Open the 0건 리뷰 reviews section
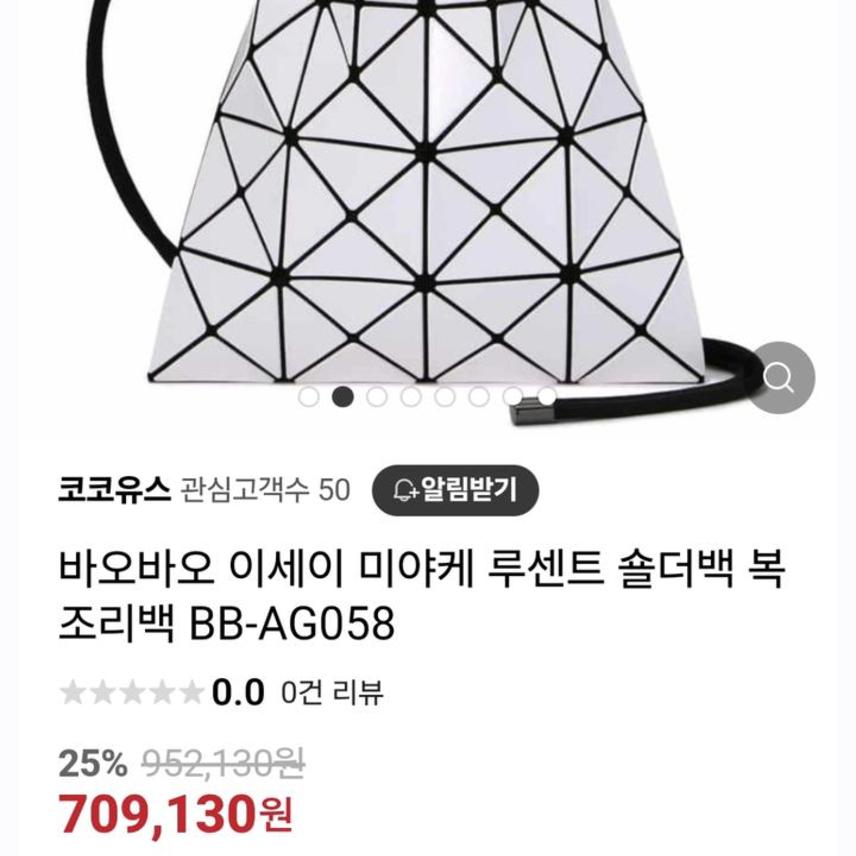The height and width of the screenshot is (856, 856). coord(332,692)
